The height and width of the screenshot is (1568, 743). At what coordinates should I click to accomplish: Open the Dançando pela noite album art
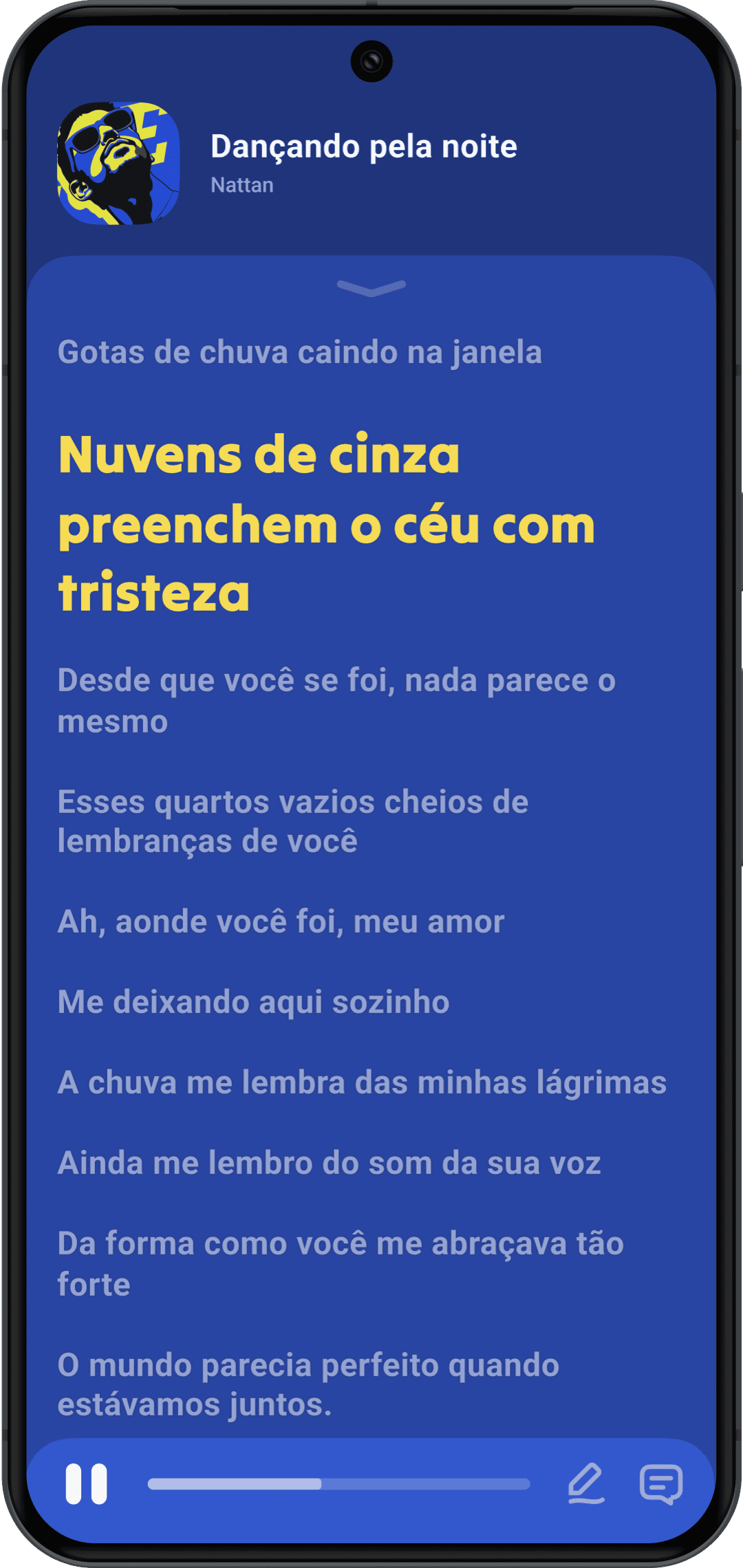click(118, 164)
